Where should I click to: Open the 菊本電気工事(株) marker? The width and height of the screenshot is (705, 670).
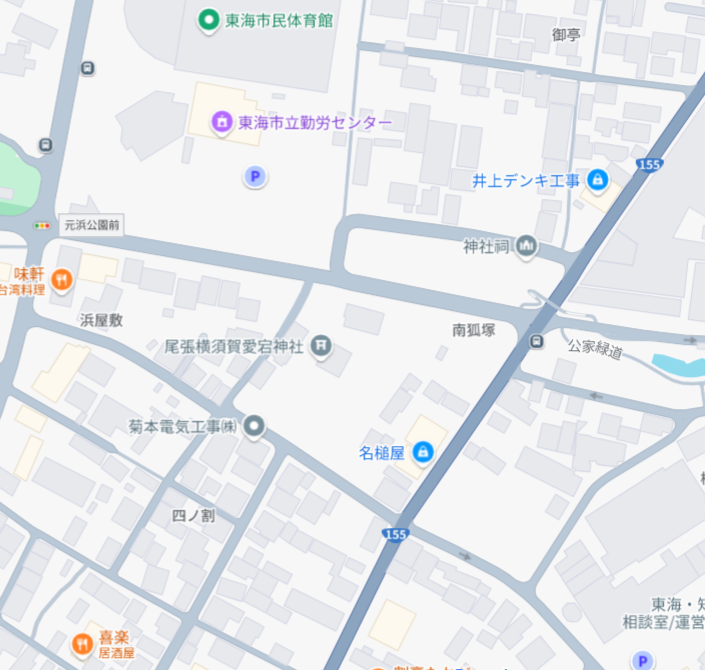pyautogui.click(x=255, y=426)
